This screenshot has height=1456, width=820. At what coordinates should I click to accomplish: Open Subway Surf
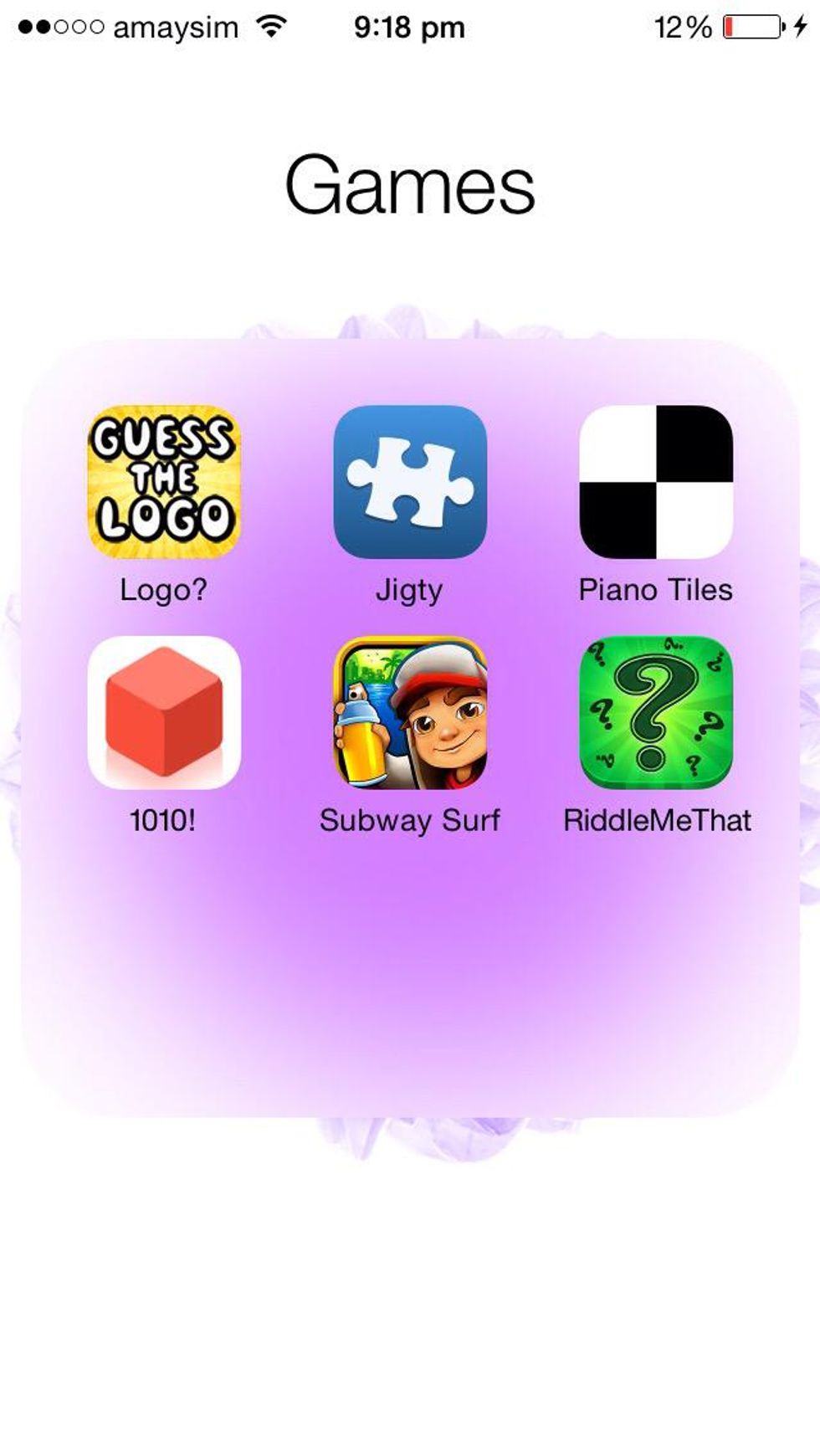point(410,712)
